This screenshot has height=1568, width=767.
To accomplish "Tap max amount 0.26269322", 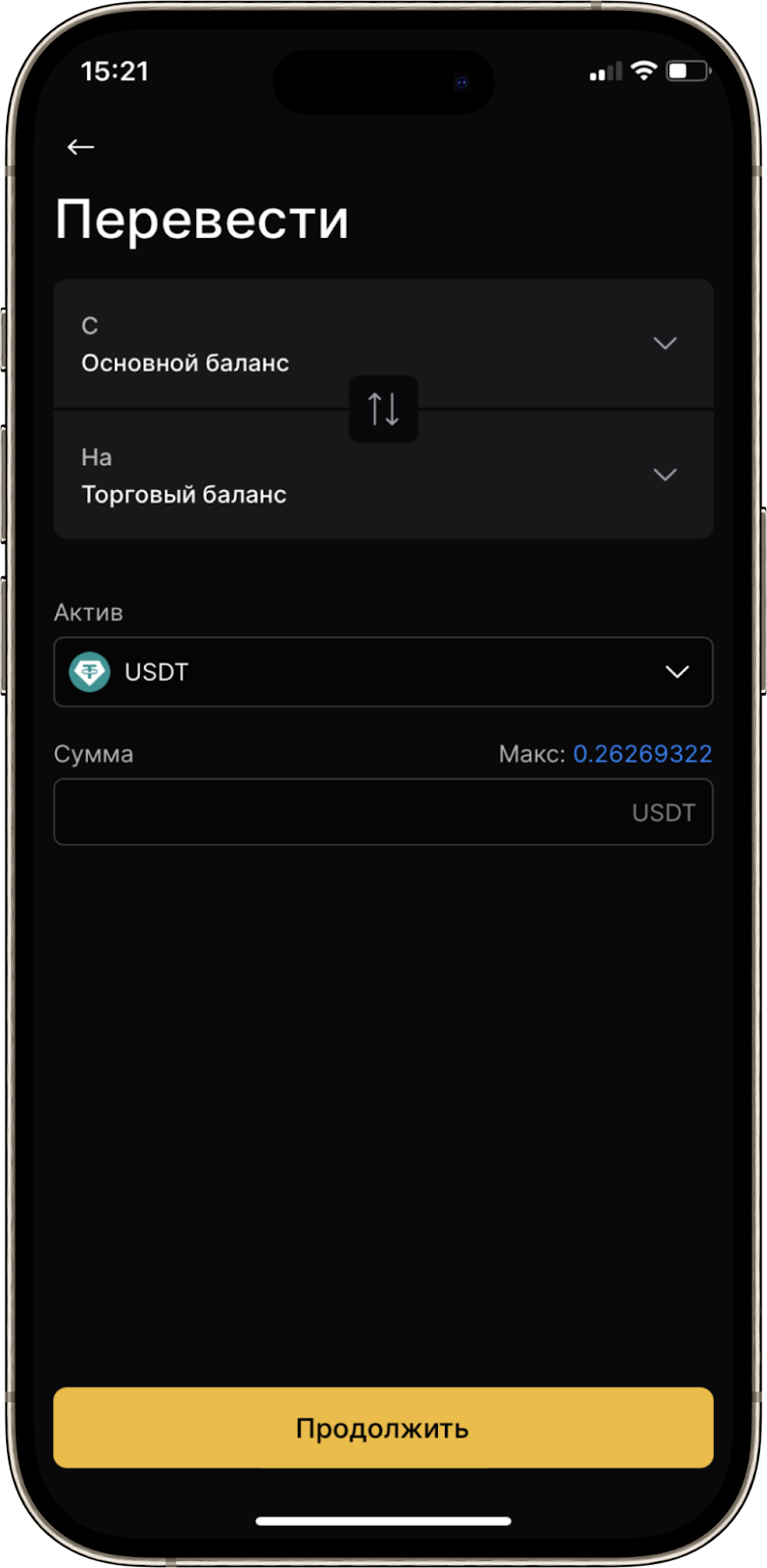I will [643, 754].
